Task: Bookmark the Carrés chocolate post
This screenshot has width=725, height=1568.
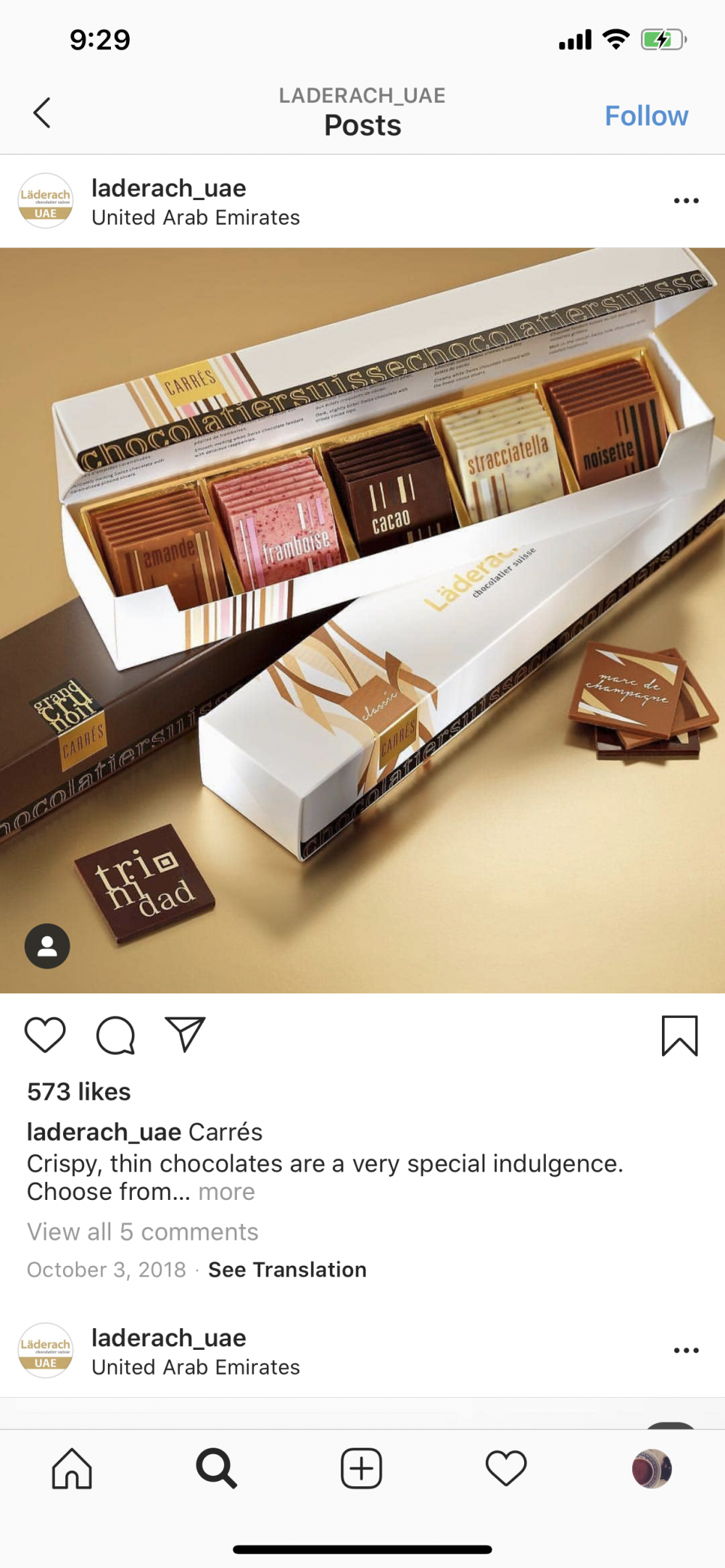Action: [x=679, y=1035]
